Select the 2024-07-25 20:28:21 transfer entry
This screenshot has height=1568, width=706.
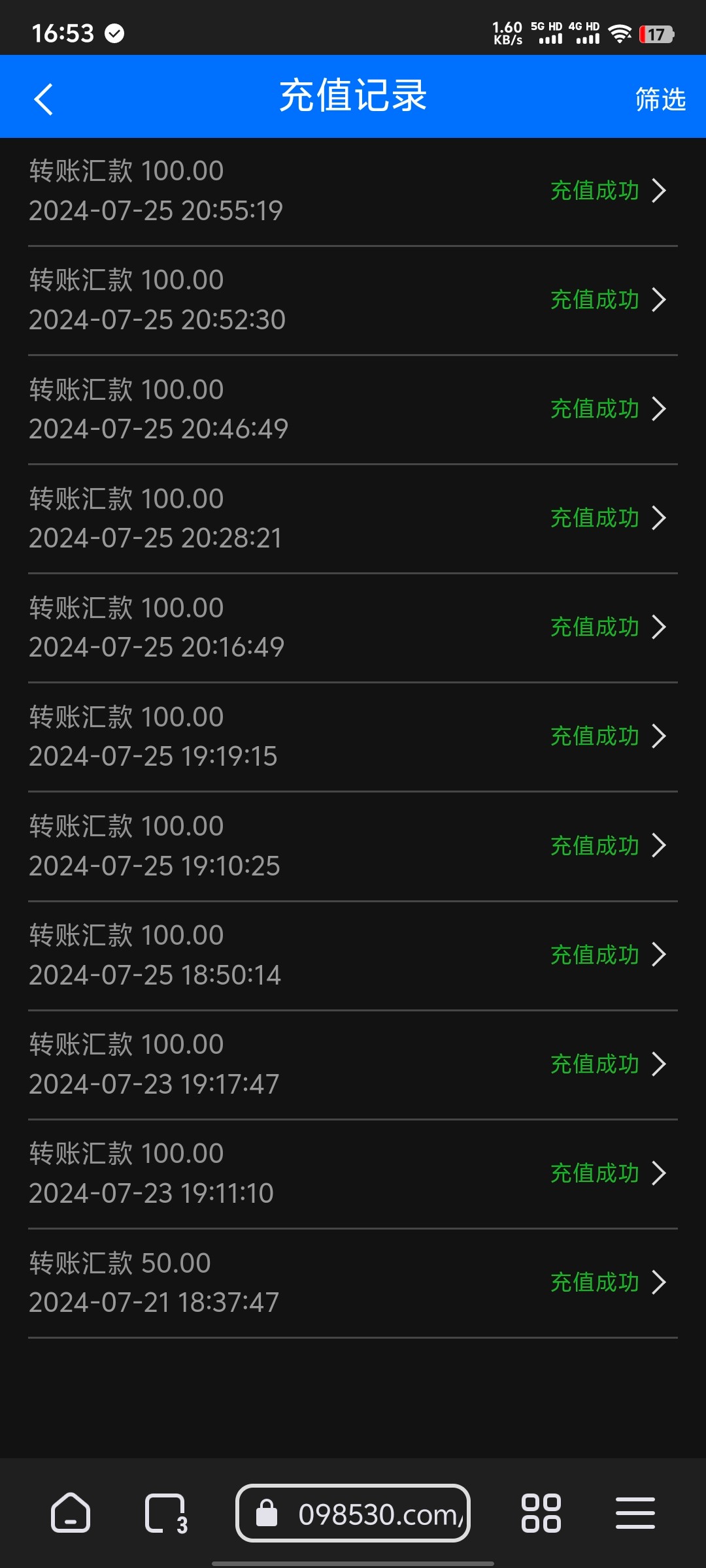click(x=353, y=518)
